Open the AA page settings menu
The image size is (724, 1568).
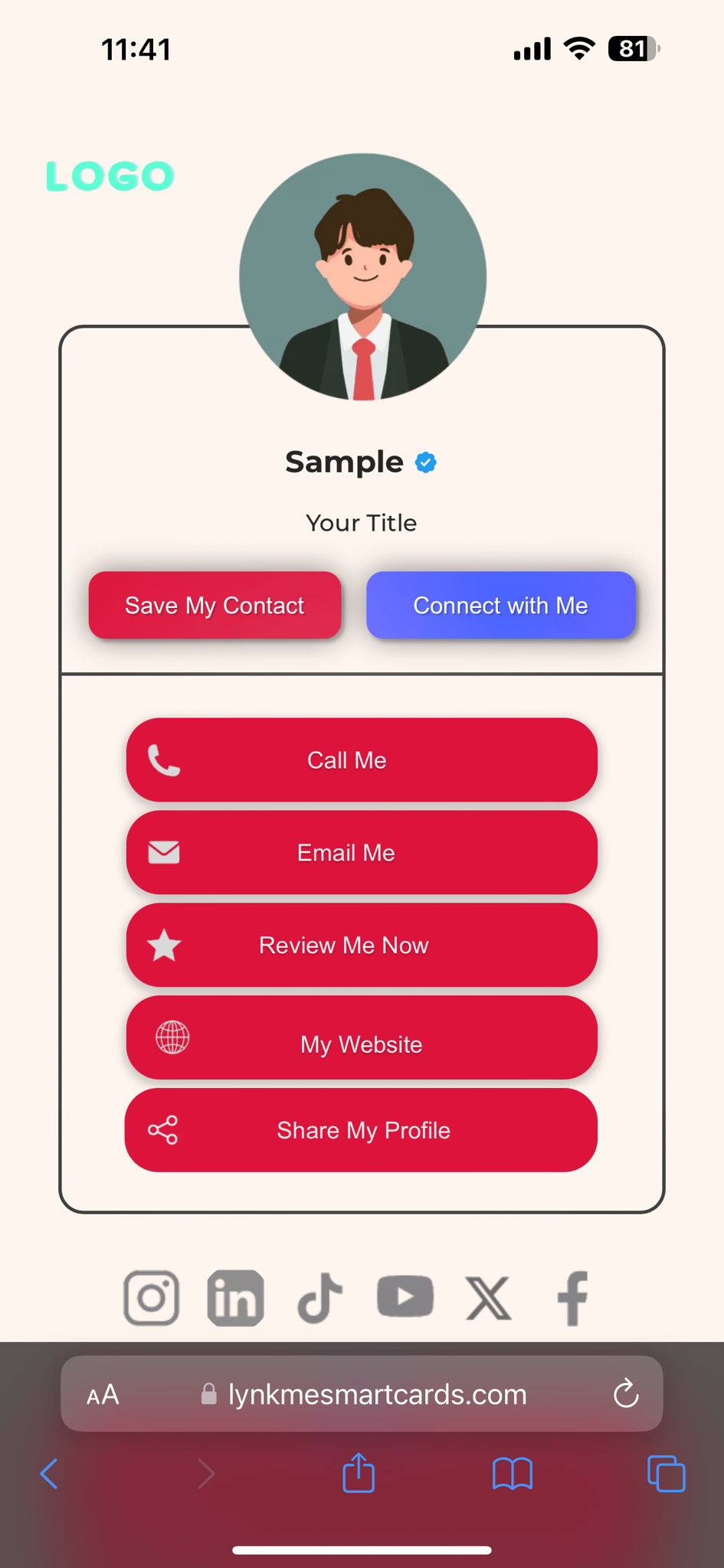point(103,1394)
